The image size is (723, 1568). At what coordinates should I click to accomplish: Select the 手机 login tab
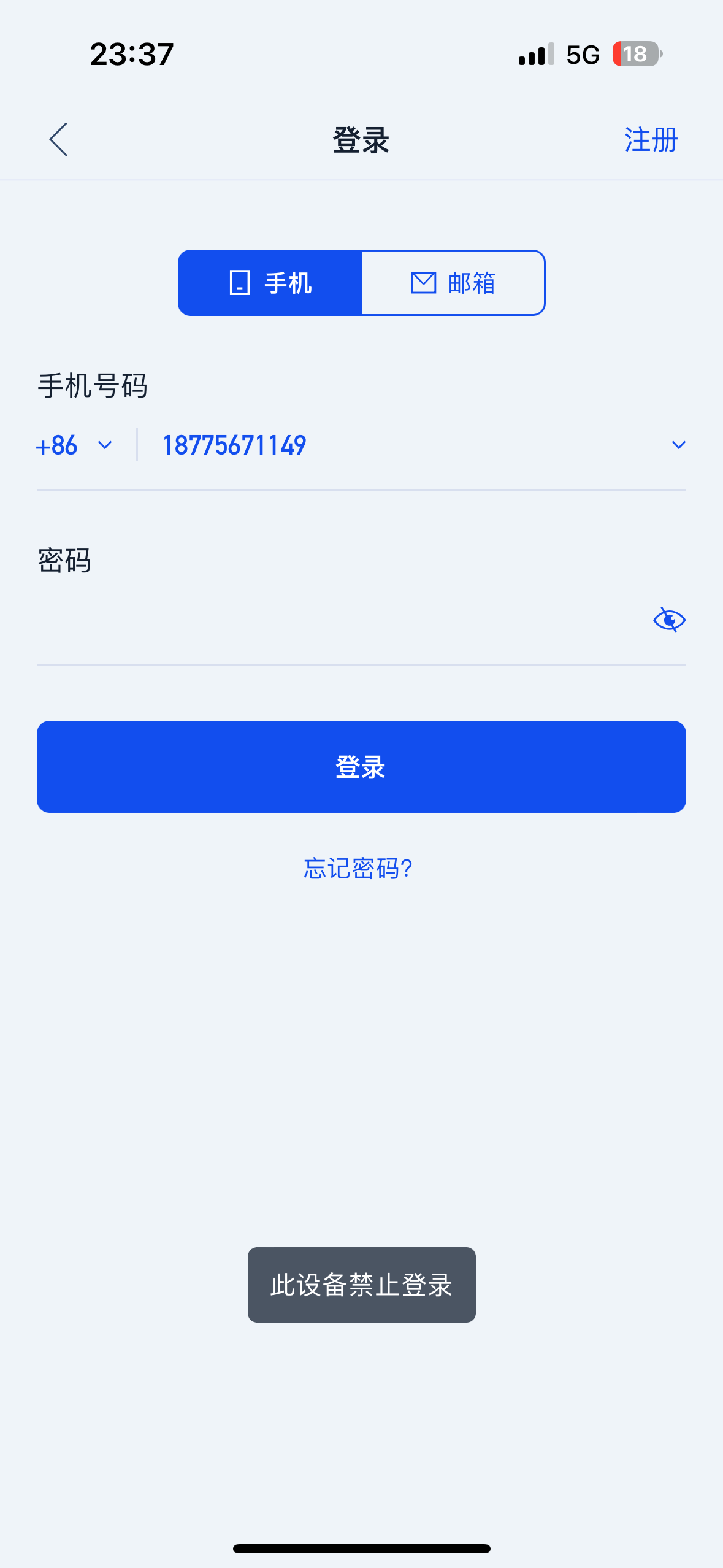click(270, 283)
